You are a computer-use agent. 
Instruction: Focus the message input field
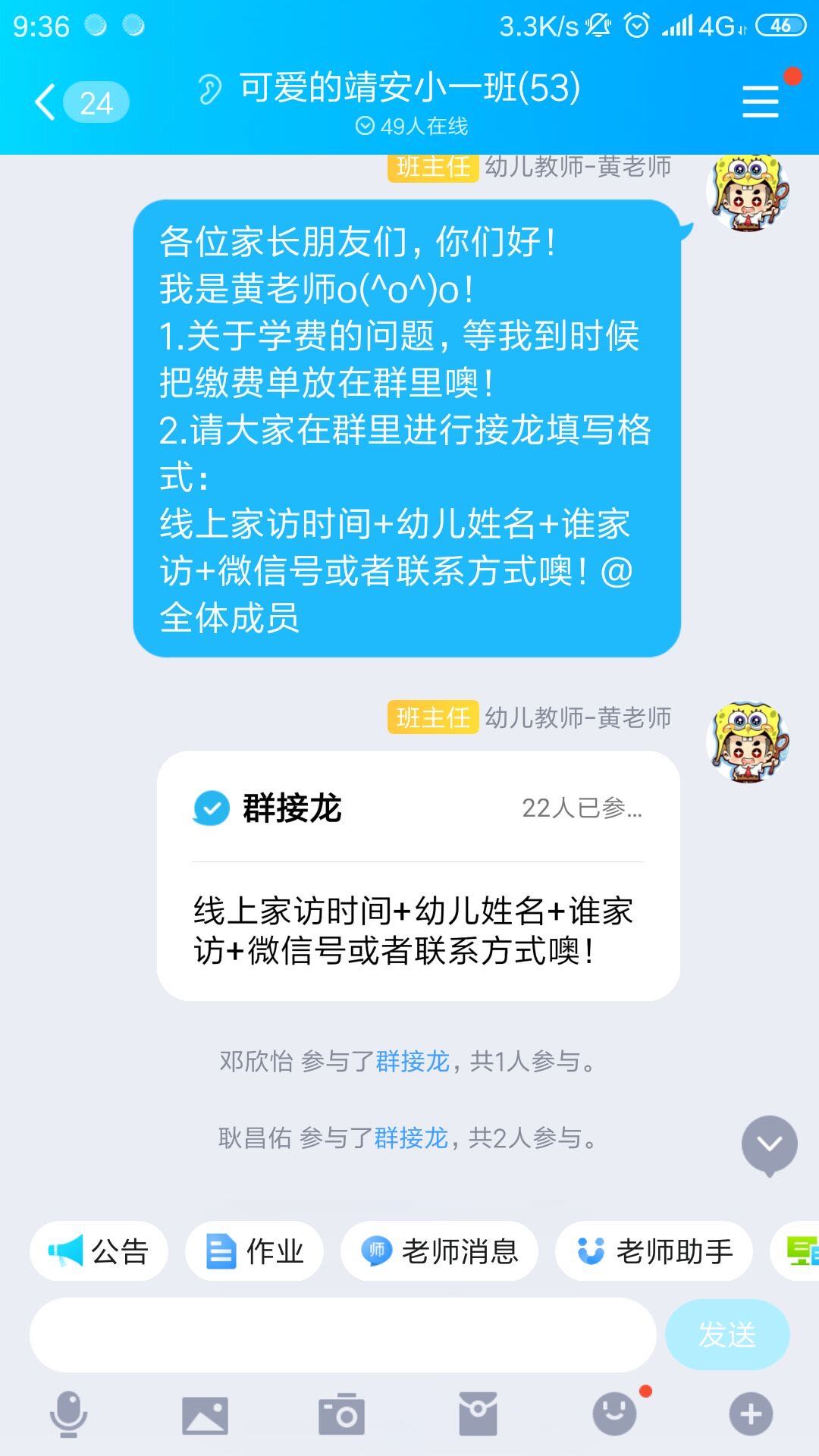coord(341,1335)
